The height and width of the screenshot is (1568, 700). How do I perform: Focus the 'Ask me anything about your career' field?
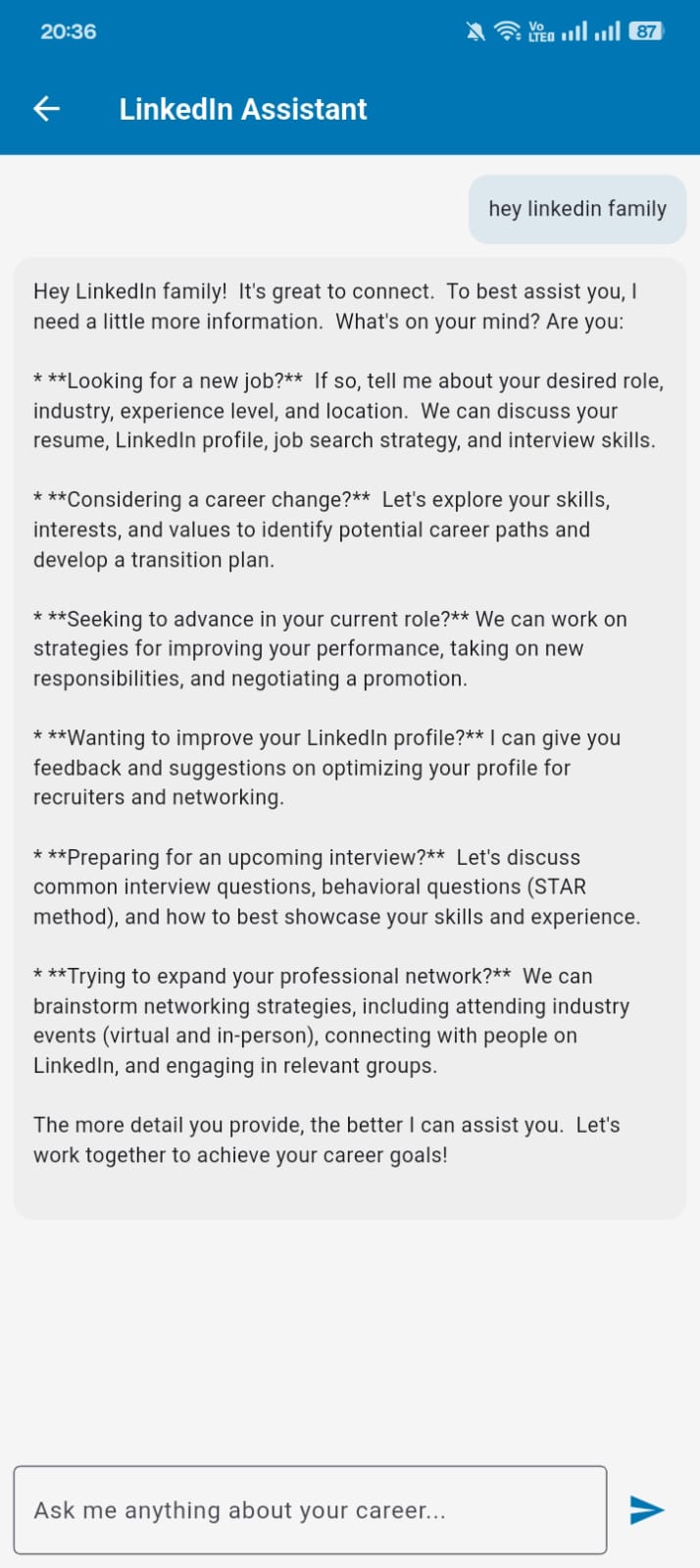tap(310, 1509)
